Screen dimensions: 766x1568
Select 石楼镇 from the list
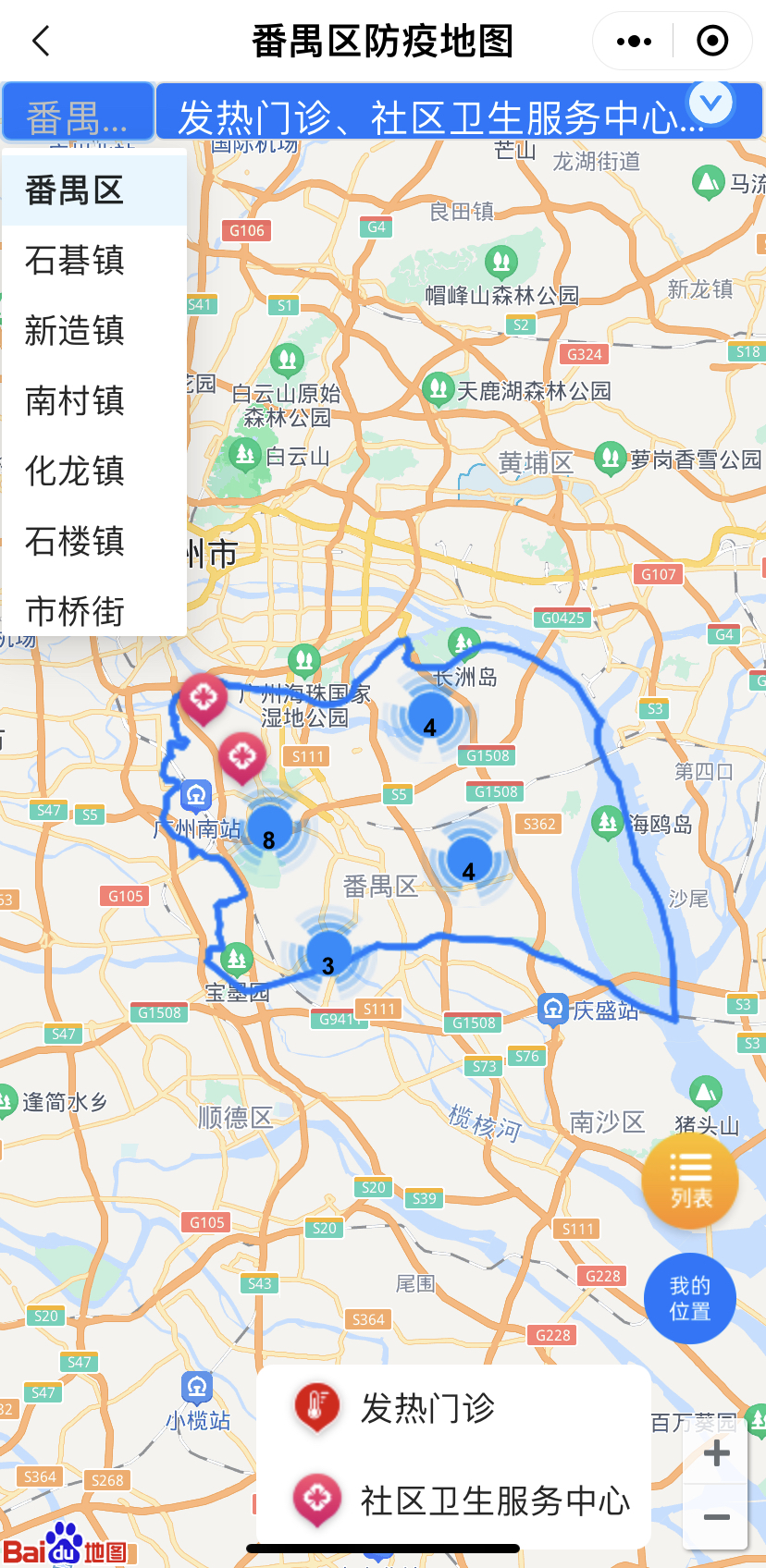click(x=74, y=542)
